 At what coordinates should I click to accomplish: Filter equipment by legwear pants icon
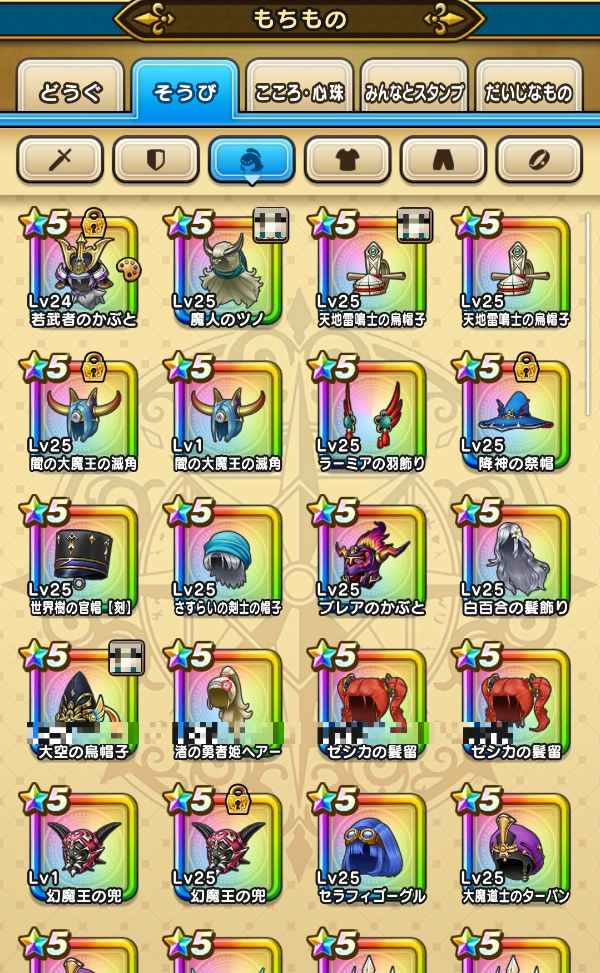(x=444, y=159)
